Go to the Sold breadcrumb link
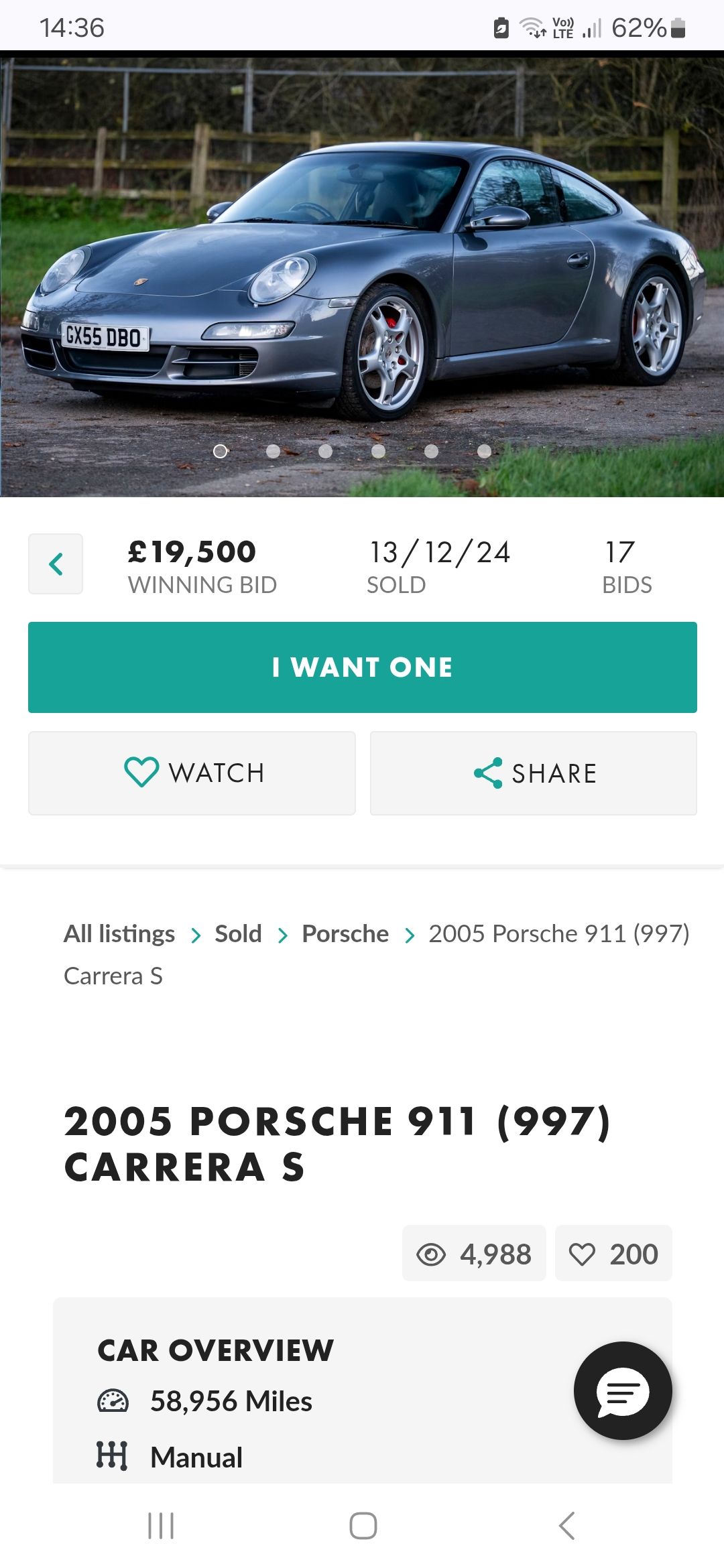 click(x=238, y=933)
